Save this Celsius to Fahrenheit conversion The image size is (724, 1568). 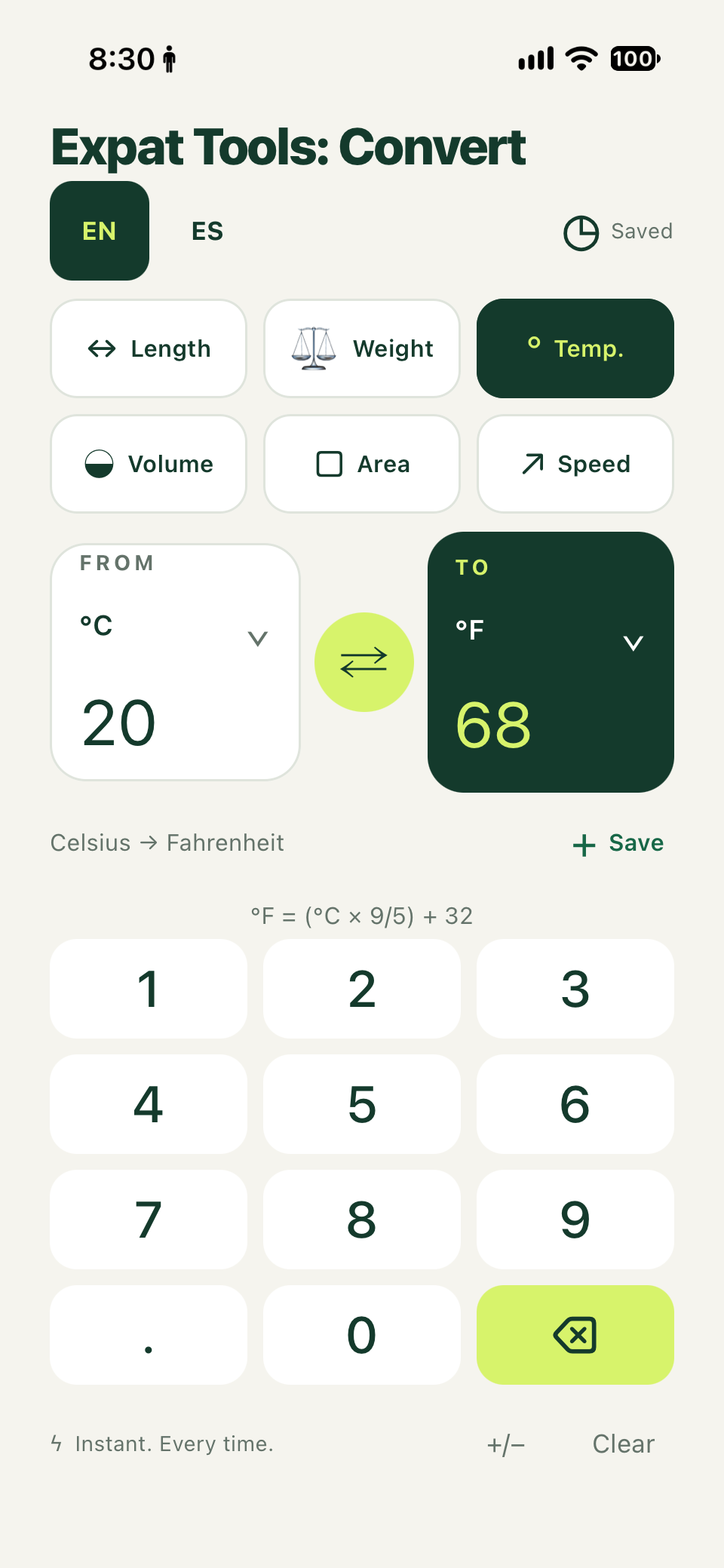pyautogui.click(x=618, y=843)
